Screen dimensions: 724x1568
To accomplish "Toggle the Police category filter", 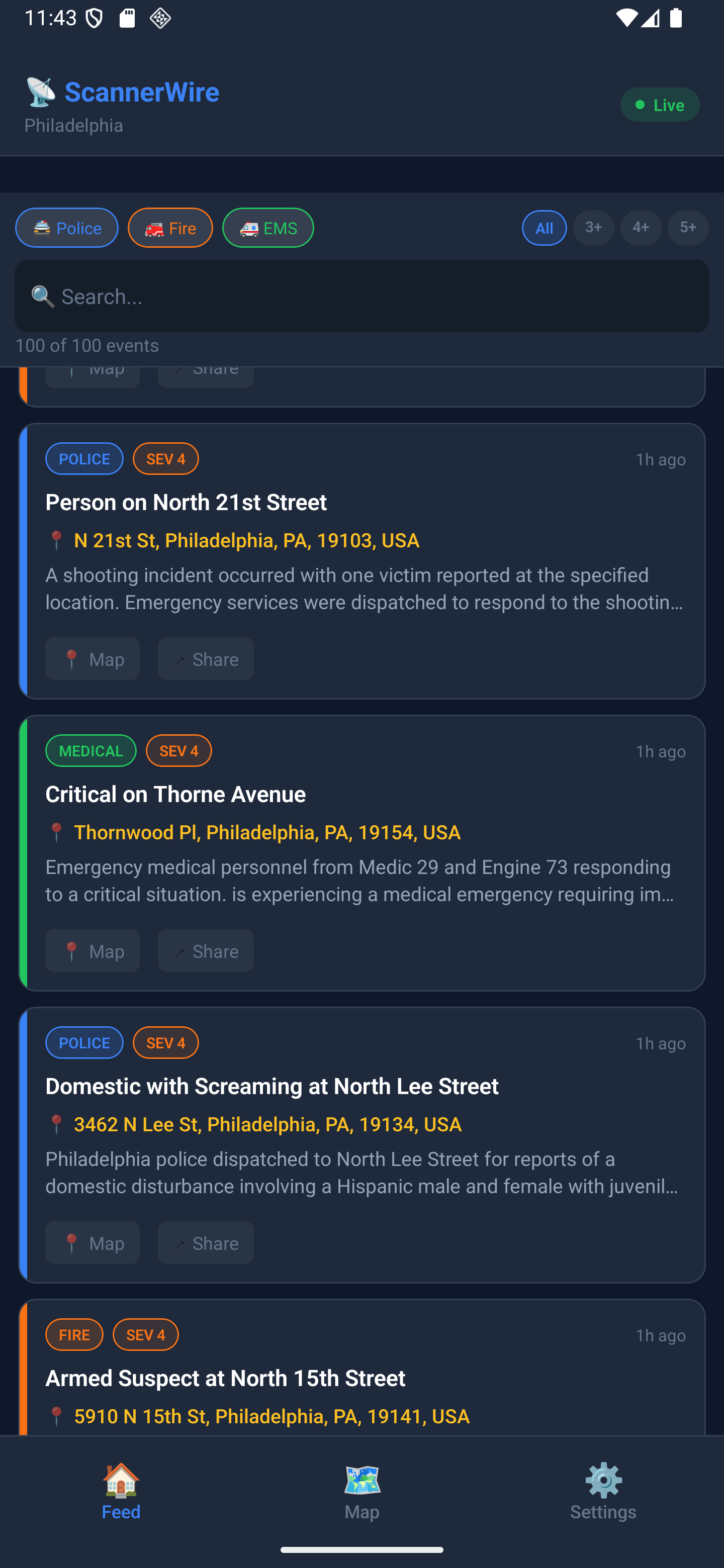I will coord(66,228).
